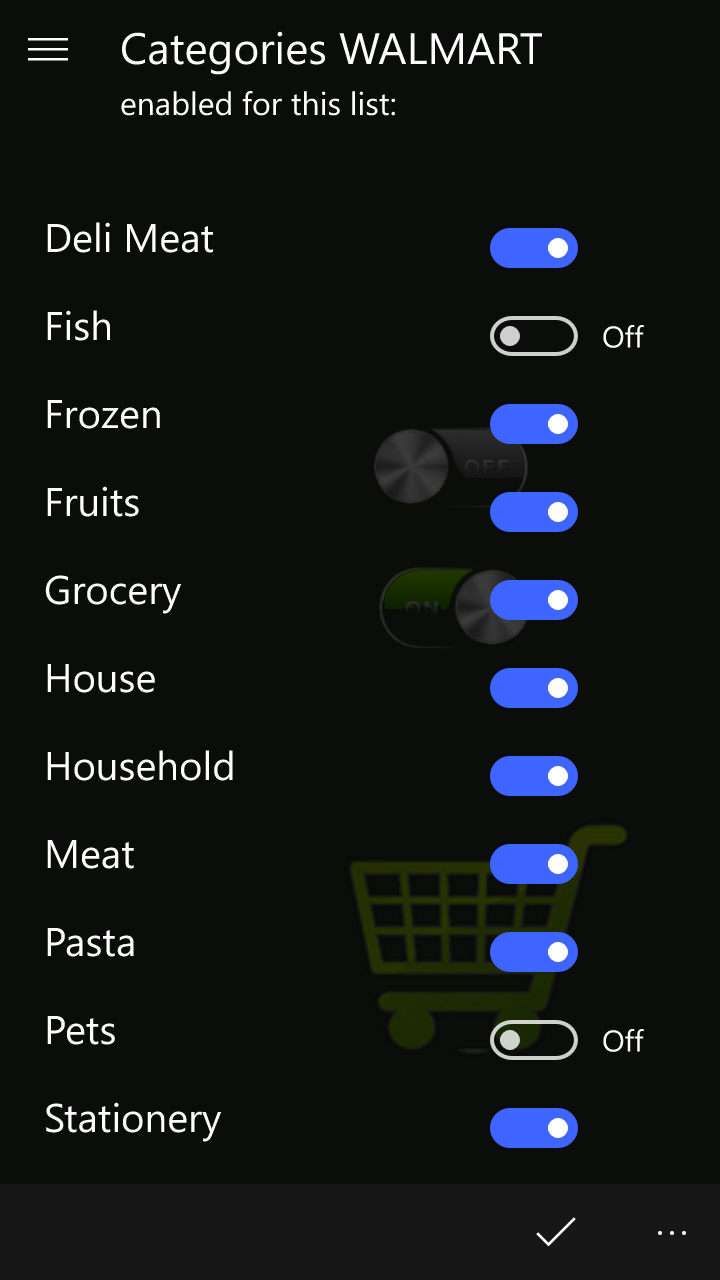Turn off the Meat category
The image size is (720, 1280).
coord(534,864)
